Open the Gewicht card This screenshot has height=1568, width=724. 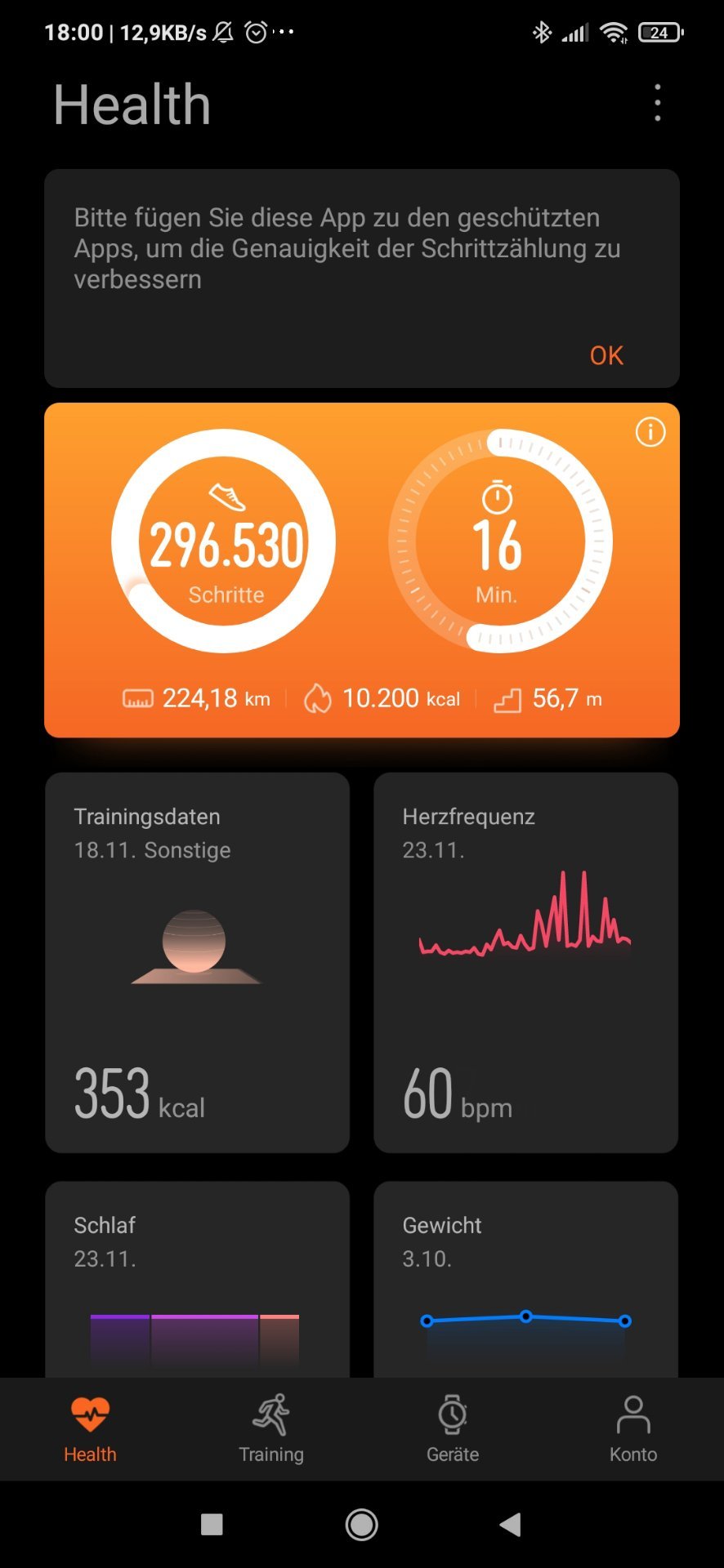[x=525, y=1279]
